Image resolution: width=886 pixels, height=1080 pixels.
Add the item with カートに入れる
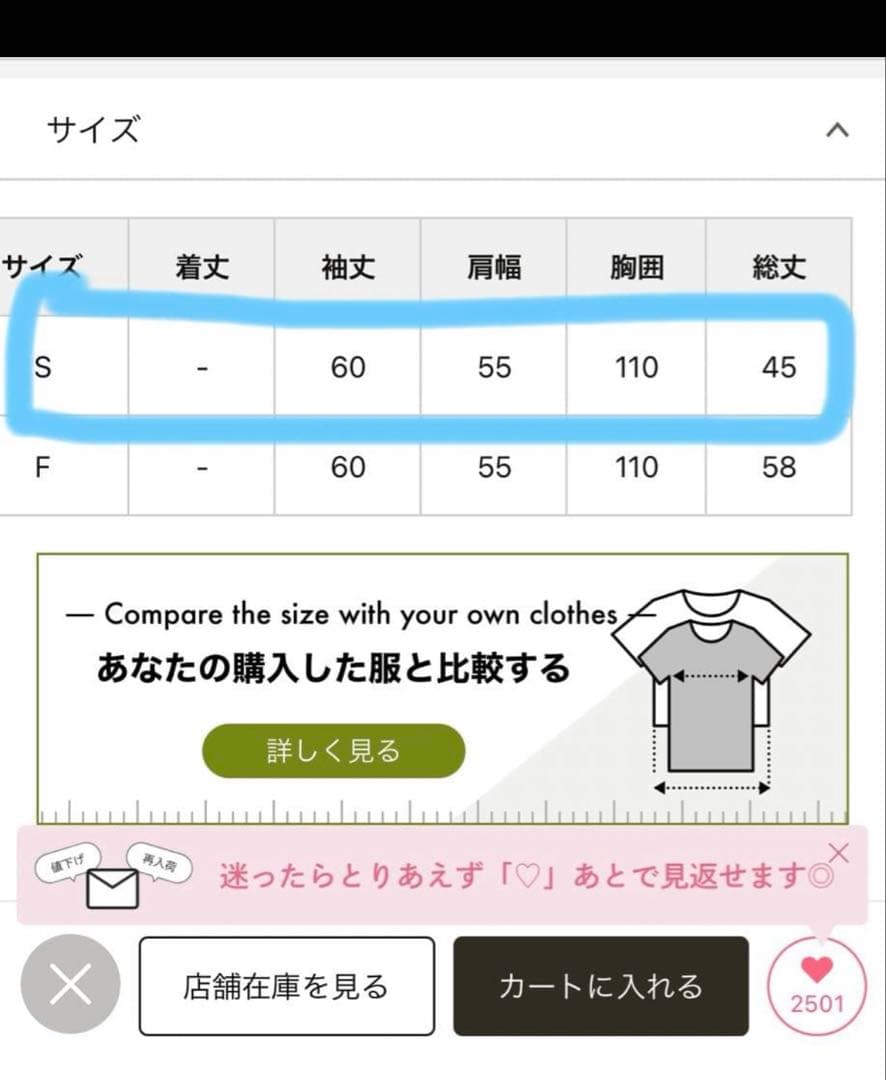[600, 986]
